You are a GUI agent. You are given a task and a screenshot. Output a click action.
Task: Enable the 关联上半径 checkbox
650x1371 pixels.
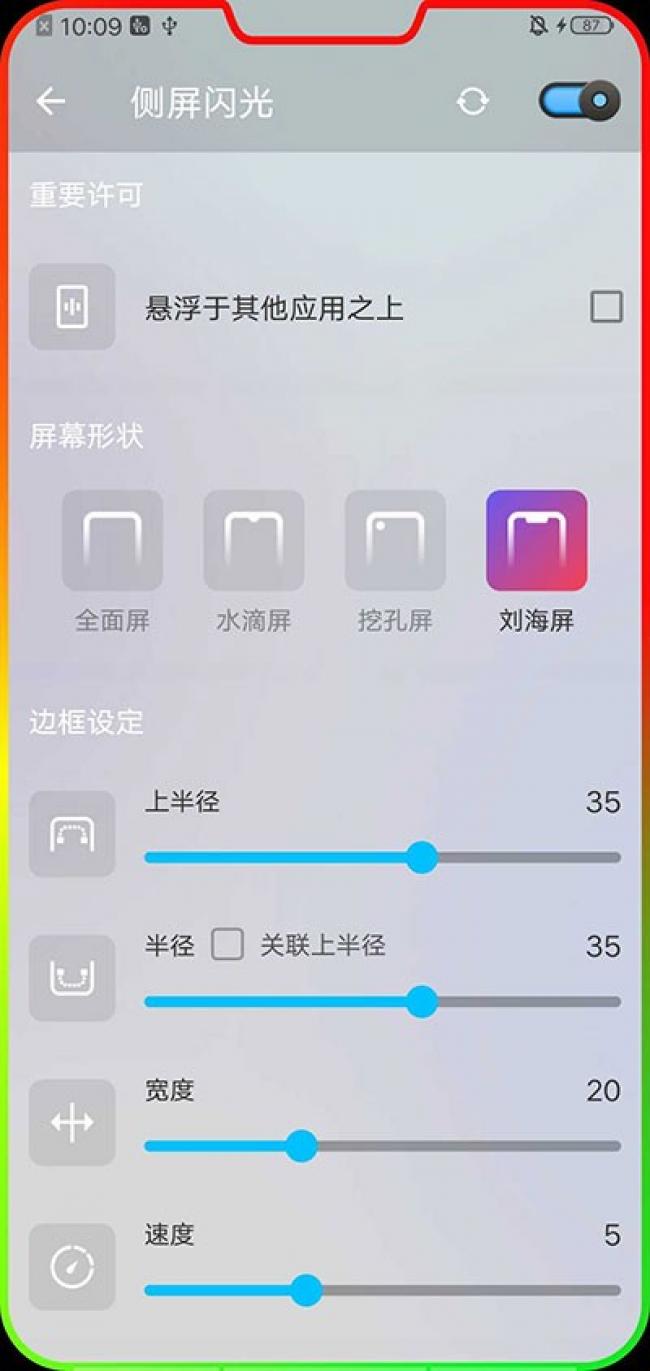tap(227, 944)
